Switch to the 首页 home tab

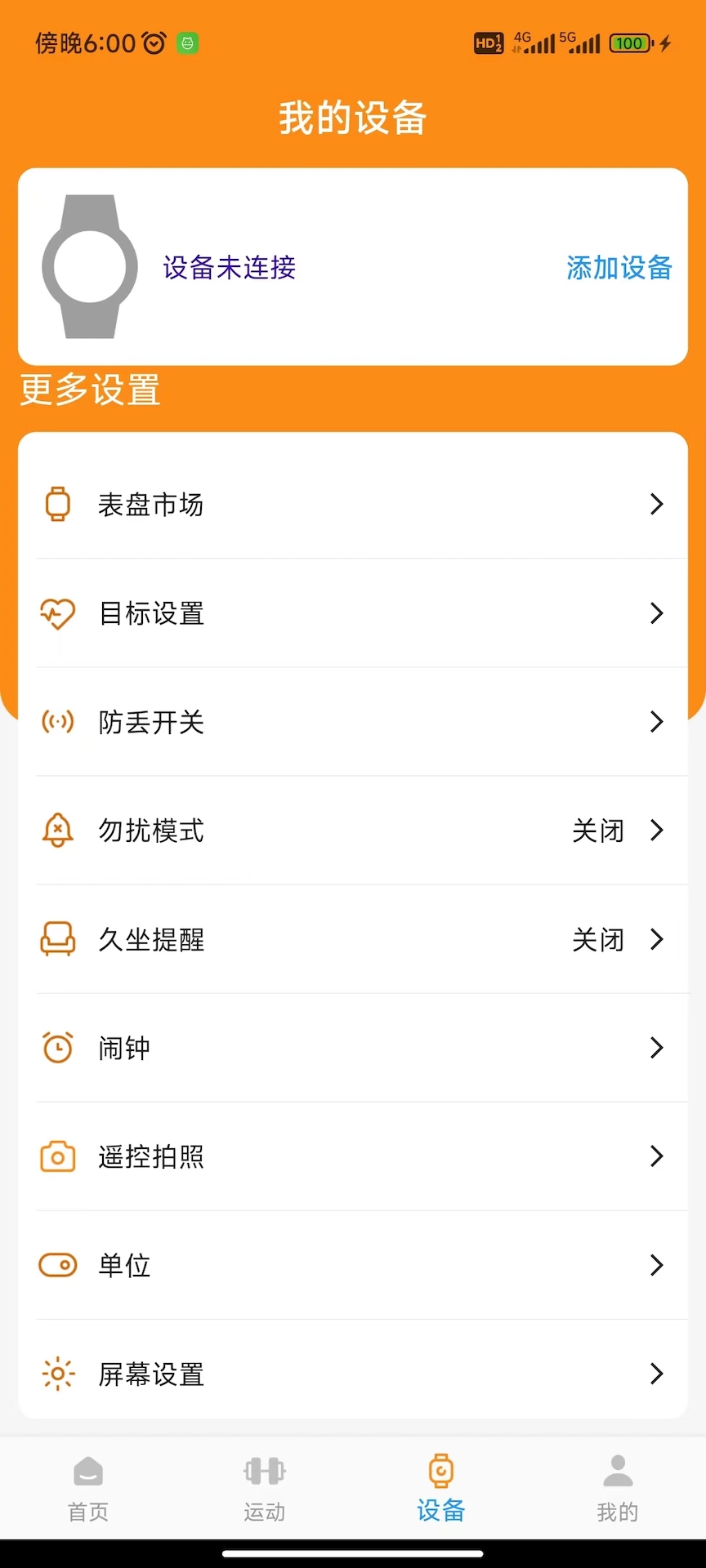(87, 1486)
